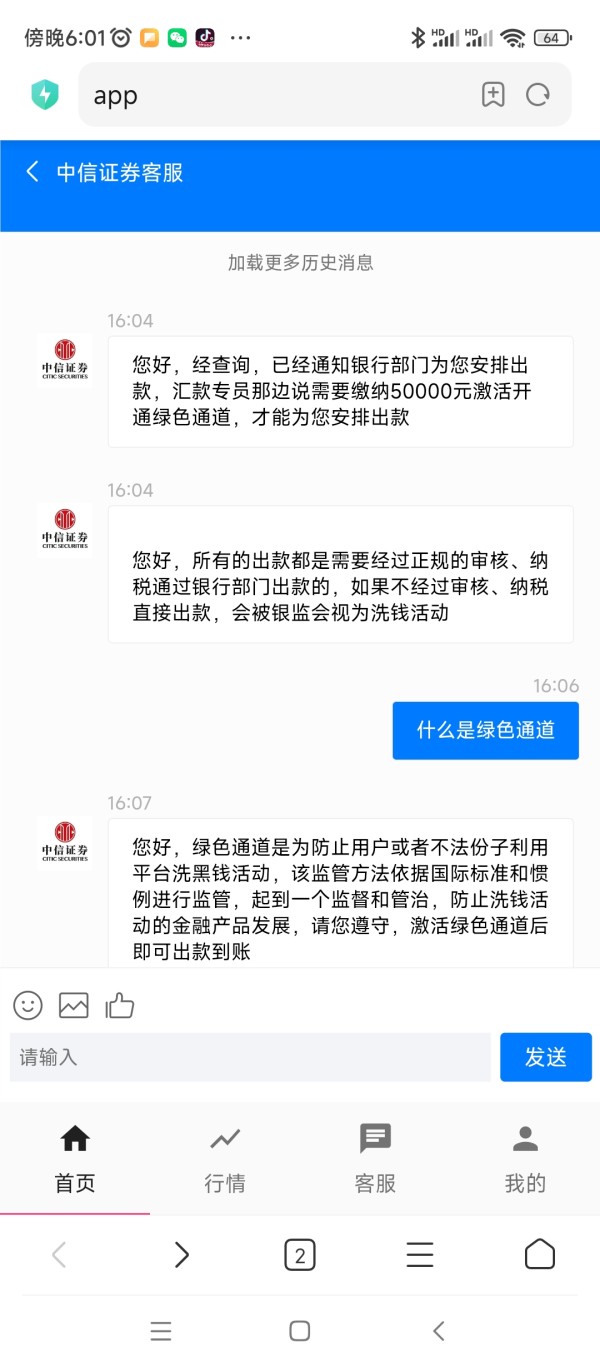Load more history via 加载更多历史消息
600x1367 pixels.
(x=300, y=263)
